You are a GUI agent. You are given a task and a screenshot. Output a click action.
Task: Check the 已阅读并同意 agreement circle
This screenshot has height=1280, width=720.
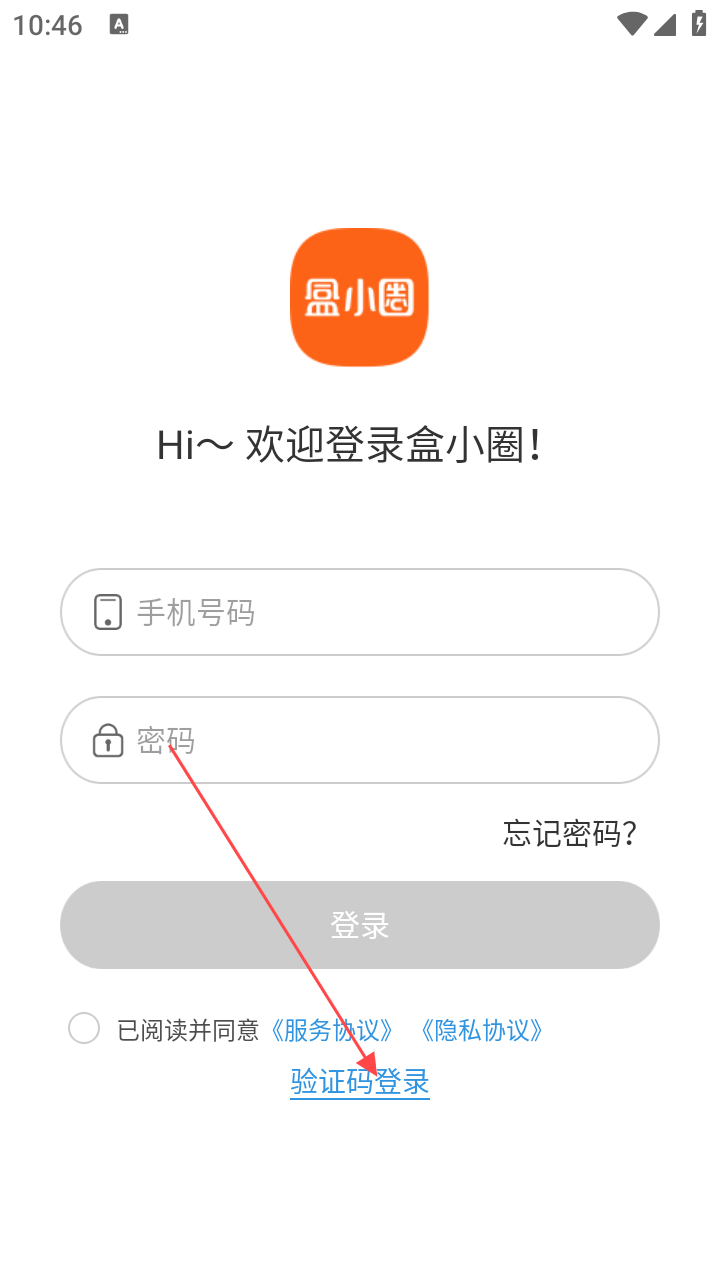point(84,1028)
